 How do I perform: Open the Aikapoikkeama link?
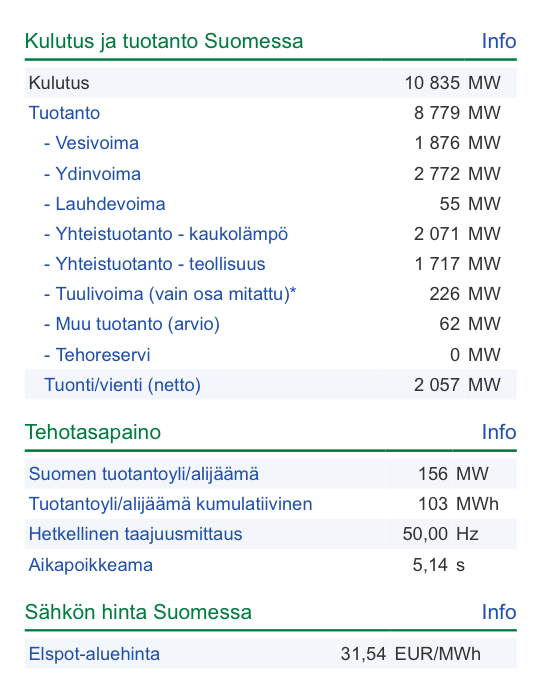(91, 565)
